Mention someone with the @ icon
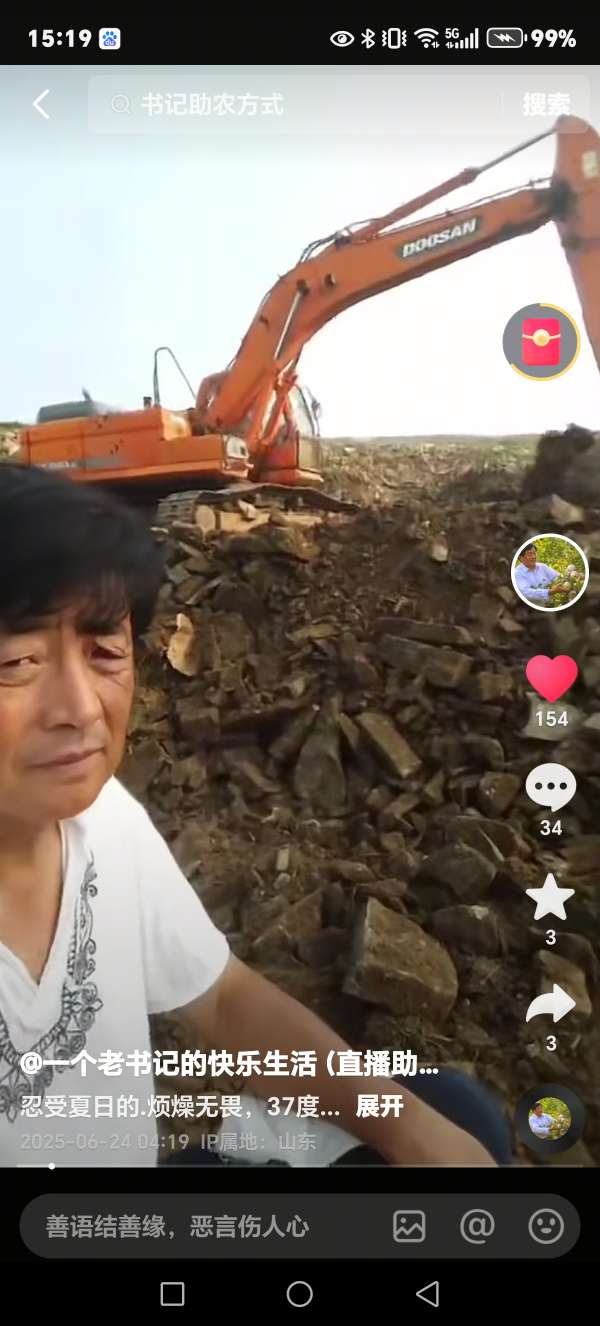The width and height of the screenshot is (600, 1326). 477,1226
